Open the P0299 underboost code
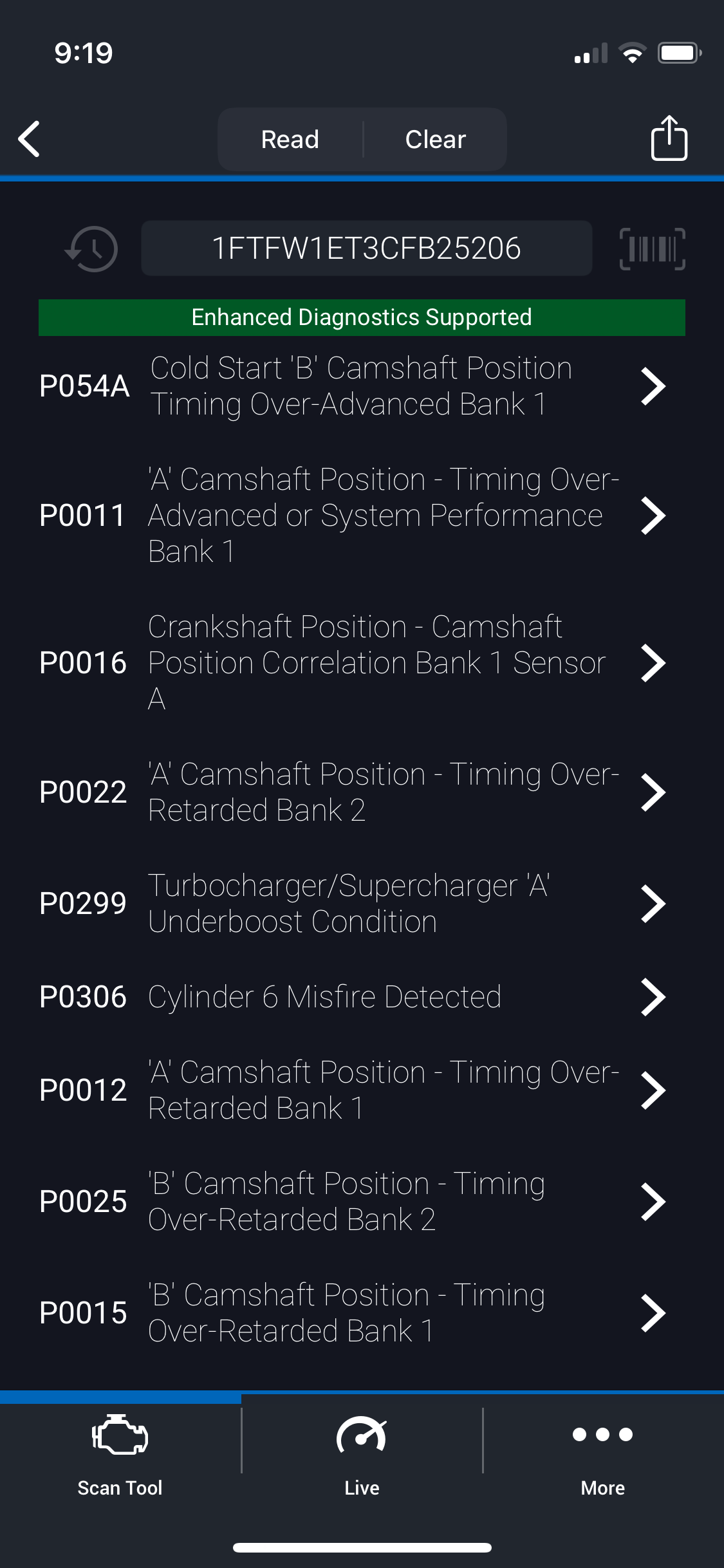724x1568 pixels. (x=362, y=904)
